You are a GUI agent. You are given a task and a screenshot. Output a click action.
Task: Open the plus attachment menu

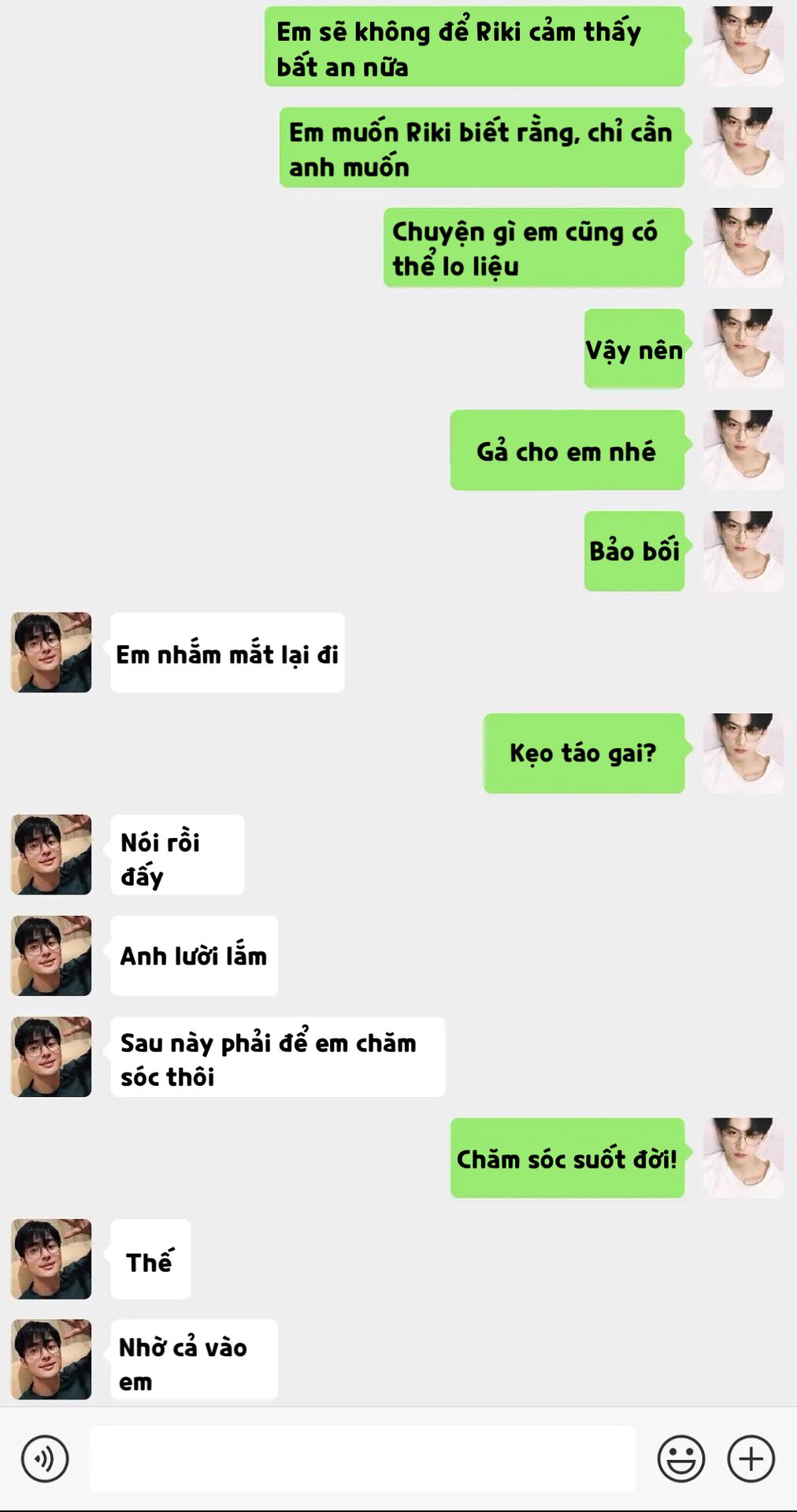pos(751,1458)
